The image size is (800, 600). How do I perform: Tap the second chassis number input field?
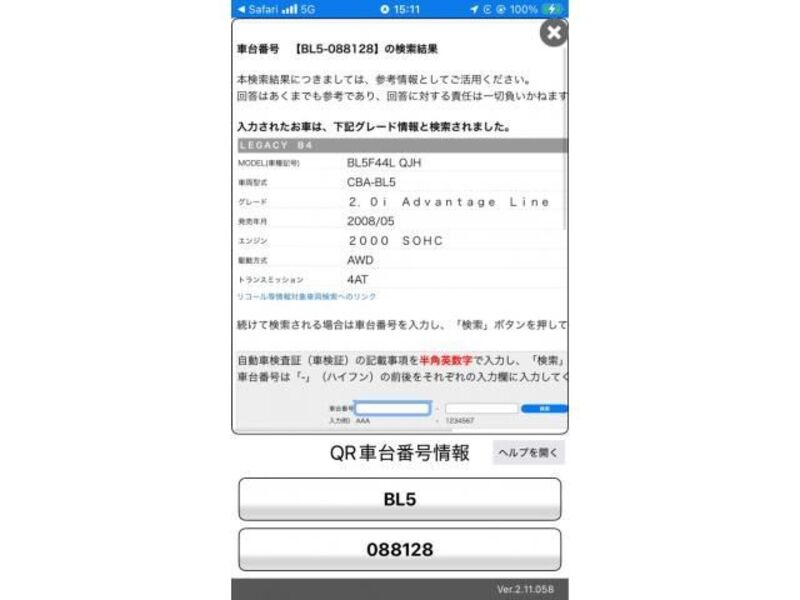coord(481,408)
